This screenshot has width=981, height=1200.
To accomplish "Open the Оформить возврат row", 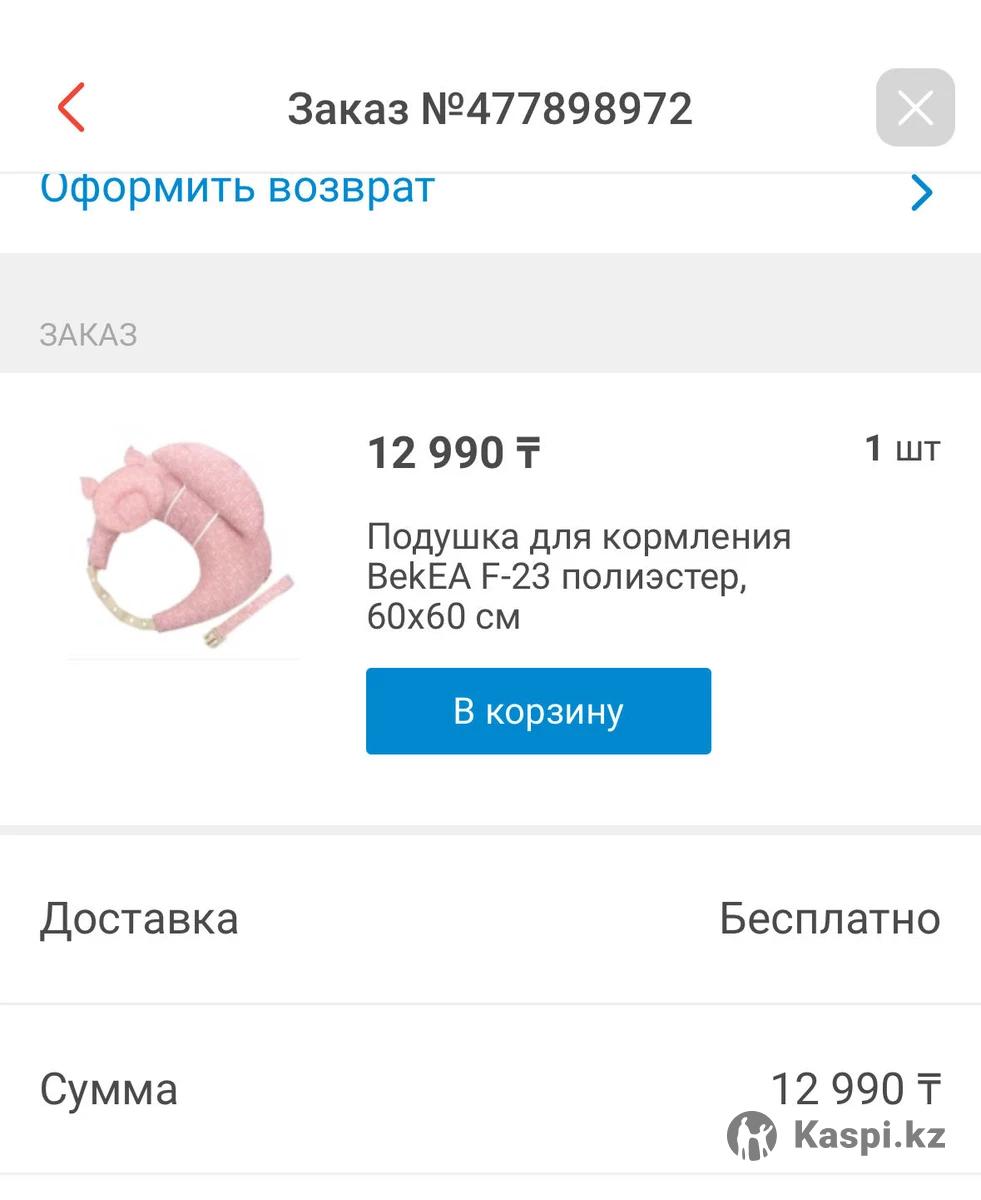I will coord(490,190).
